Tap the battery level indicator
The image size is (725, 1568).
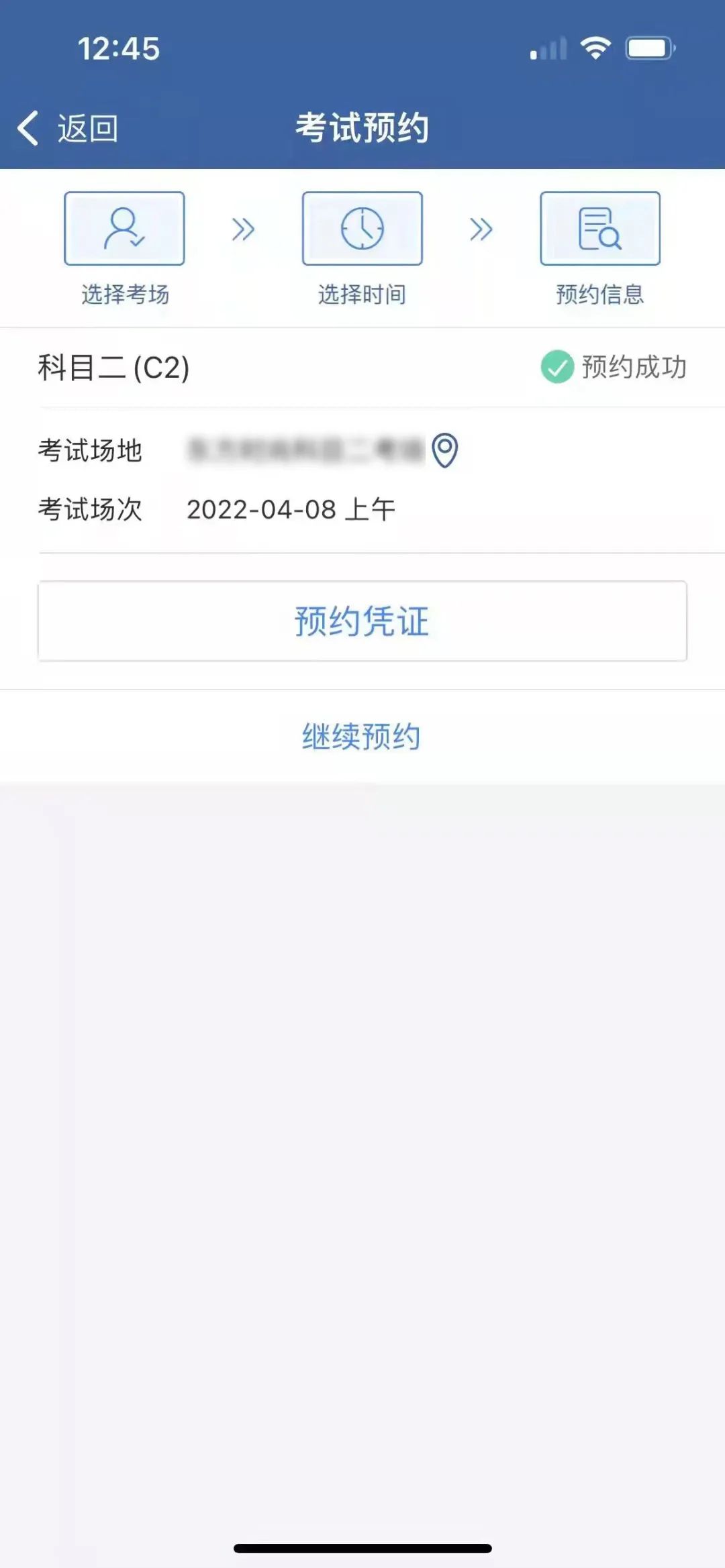pos(646,47)
